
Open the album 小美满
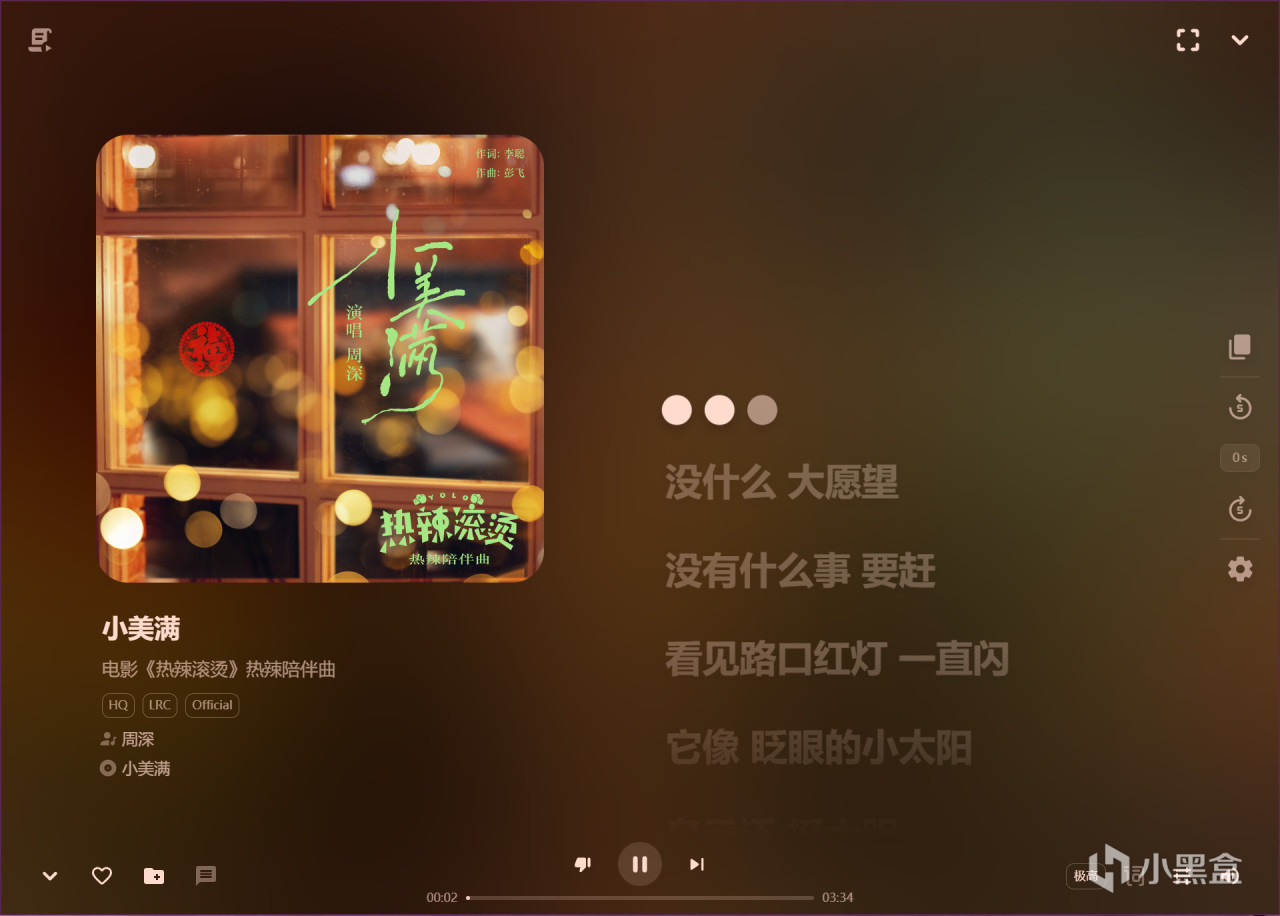[146, 768]
